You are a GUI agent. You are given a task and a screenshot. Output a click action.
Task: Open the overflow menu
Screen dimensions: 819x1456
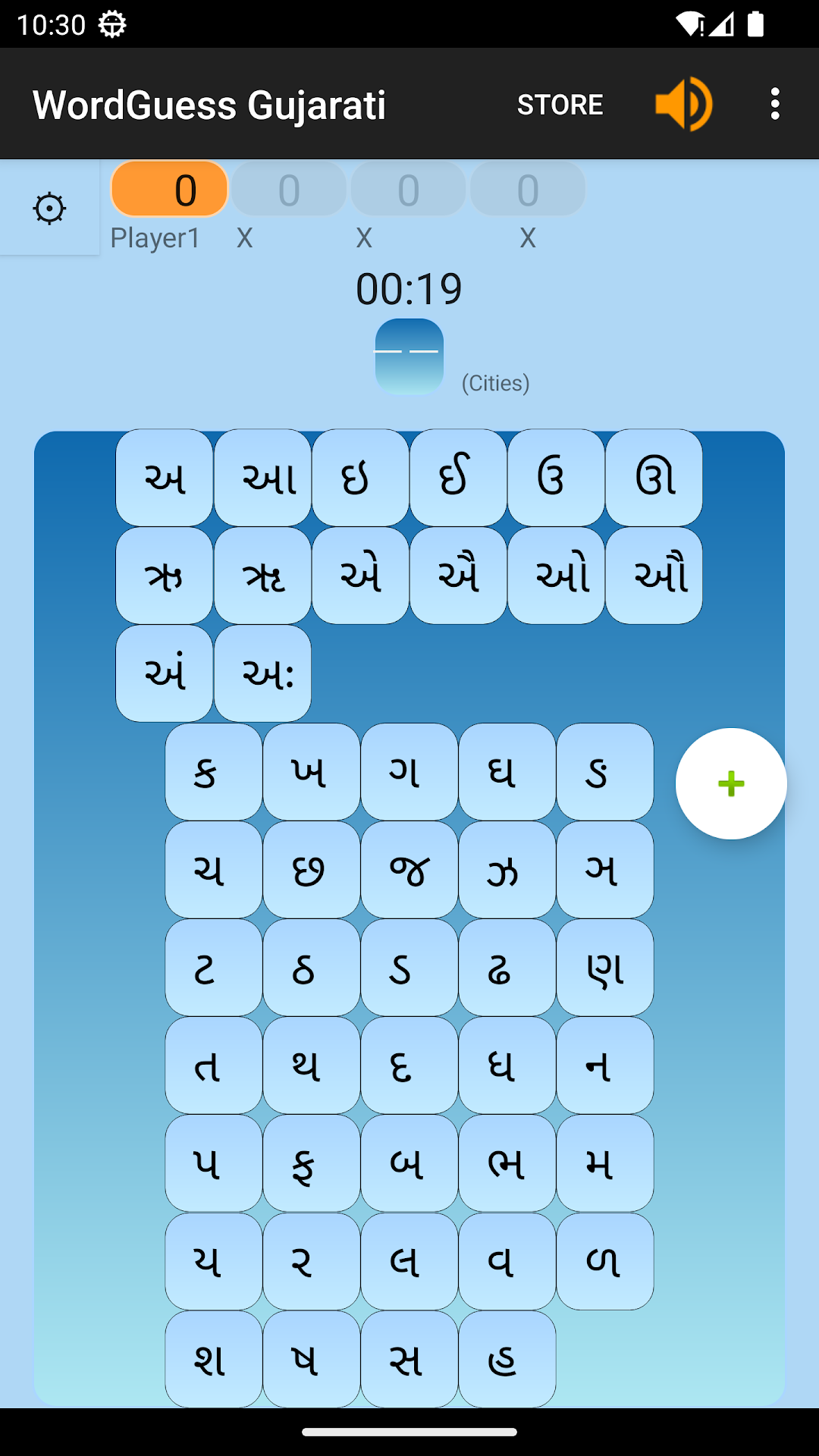tap(774, 105)
